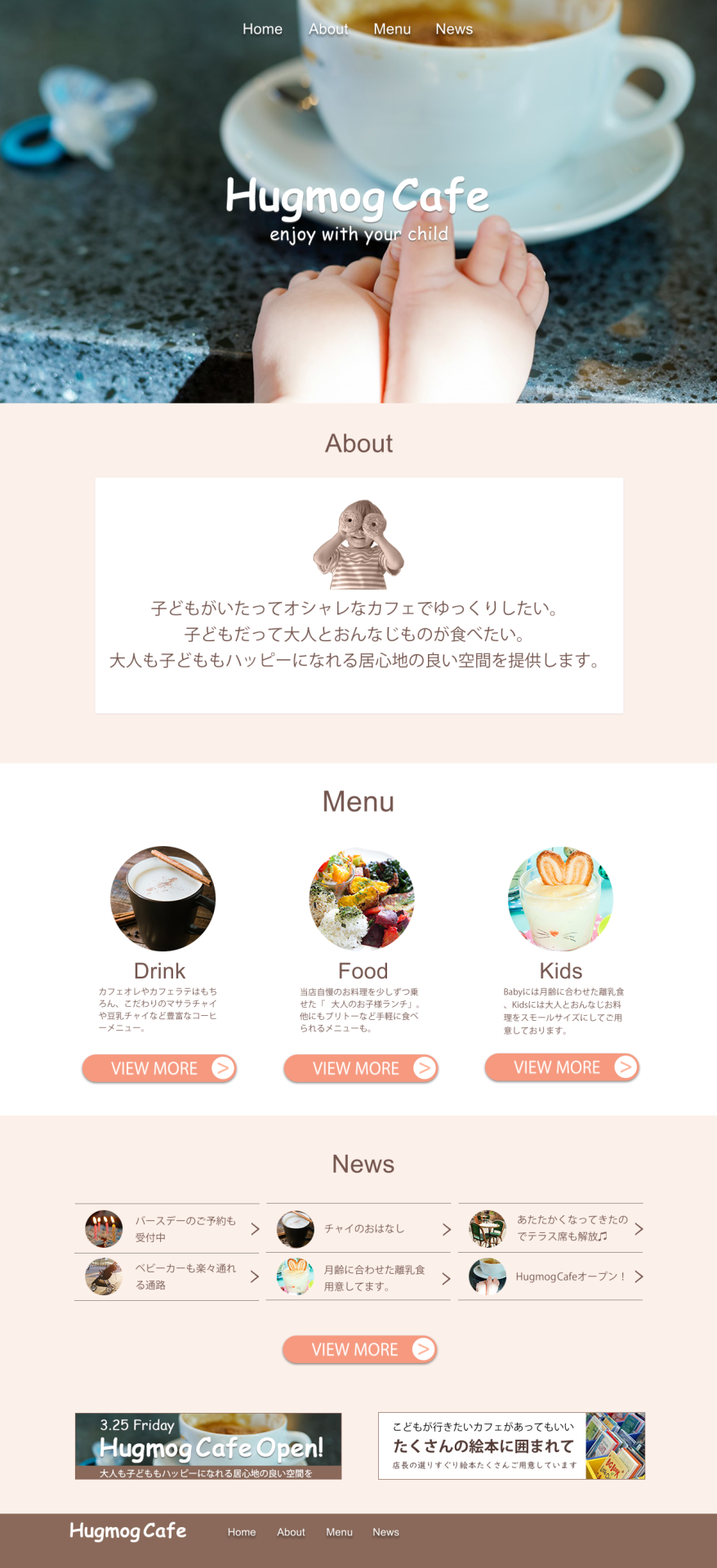Tap the footer Home link
Screen dimensions: 717x1568
[242, 1532]
